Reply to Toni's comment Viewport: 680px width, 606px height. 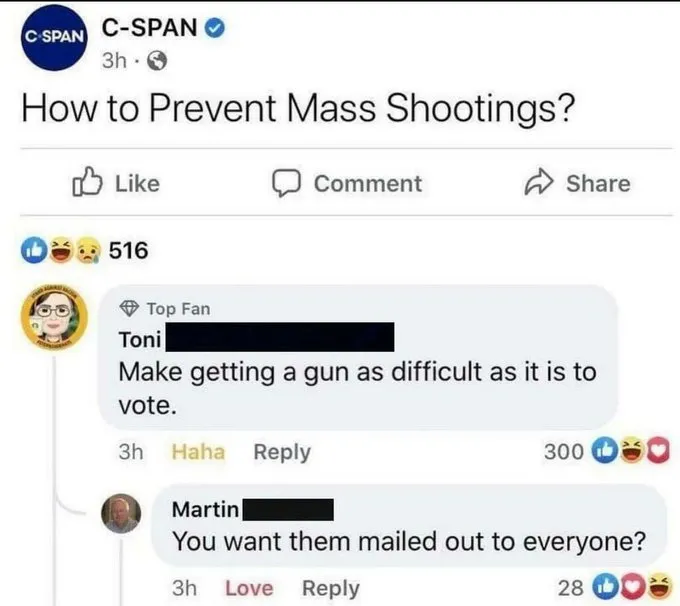pos(282,452)
